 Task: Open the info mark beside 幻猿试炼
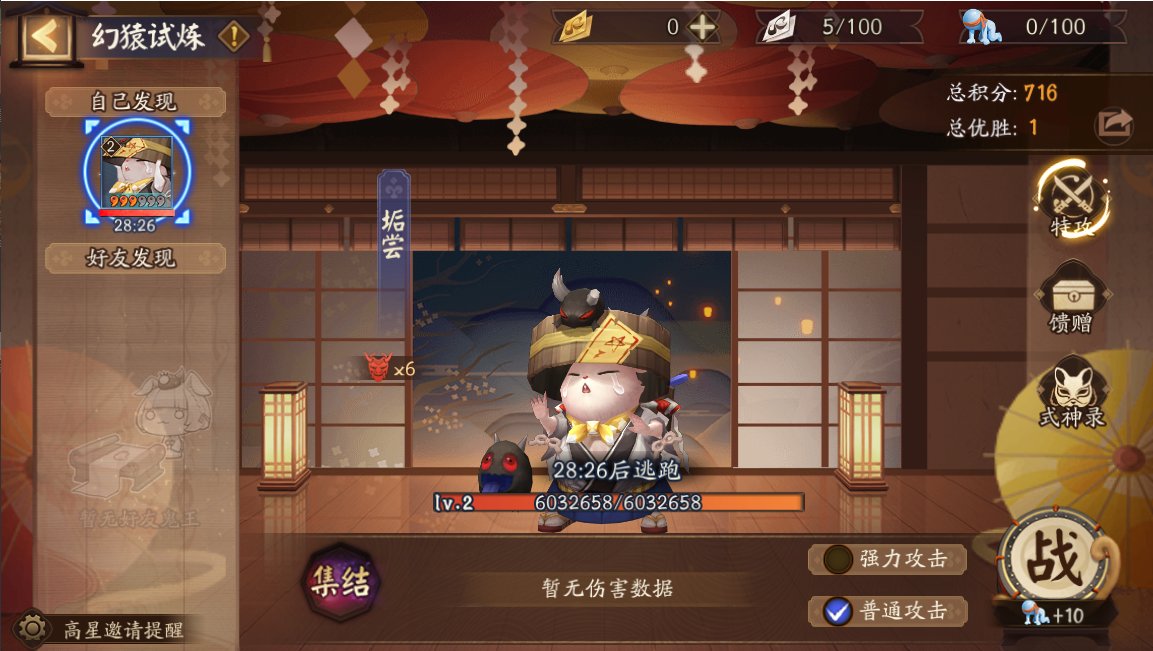234,37
